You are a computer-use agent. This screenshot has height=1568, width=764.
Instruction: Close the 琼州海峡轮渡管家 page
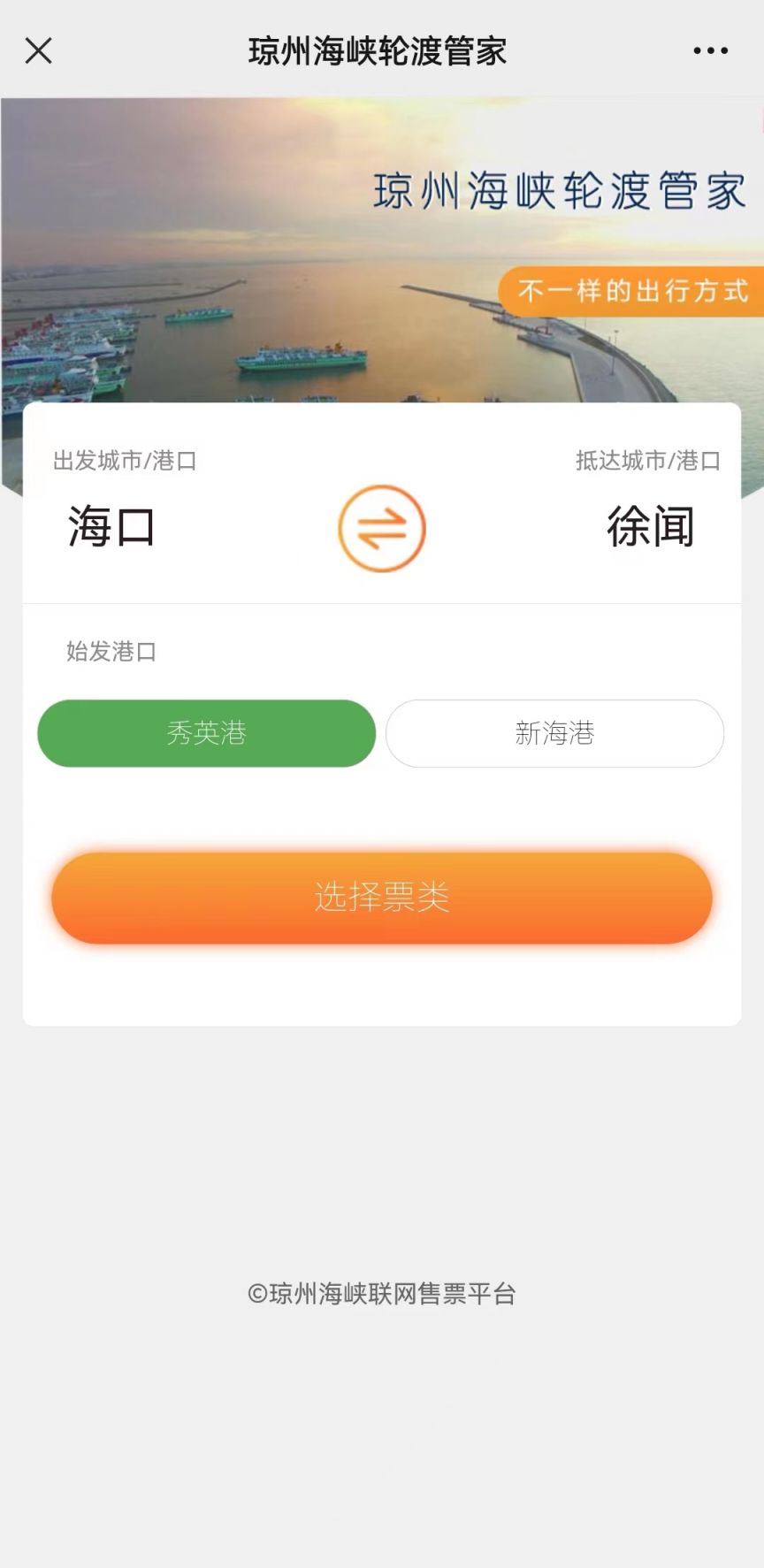click(x=38, y=51)
